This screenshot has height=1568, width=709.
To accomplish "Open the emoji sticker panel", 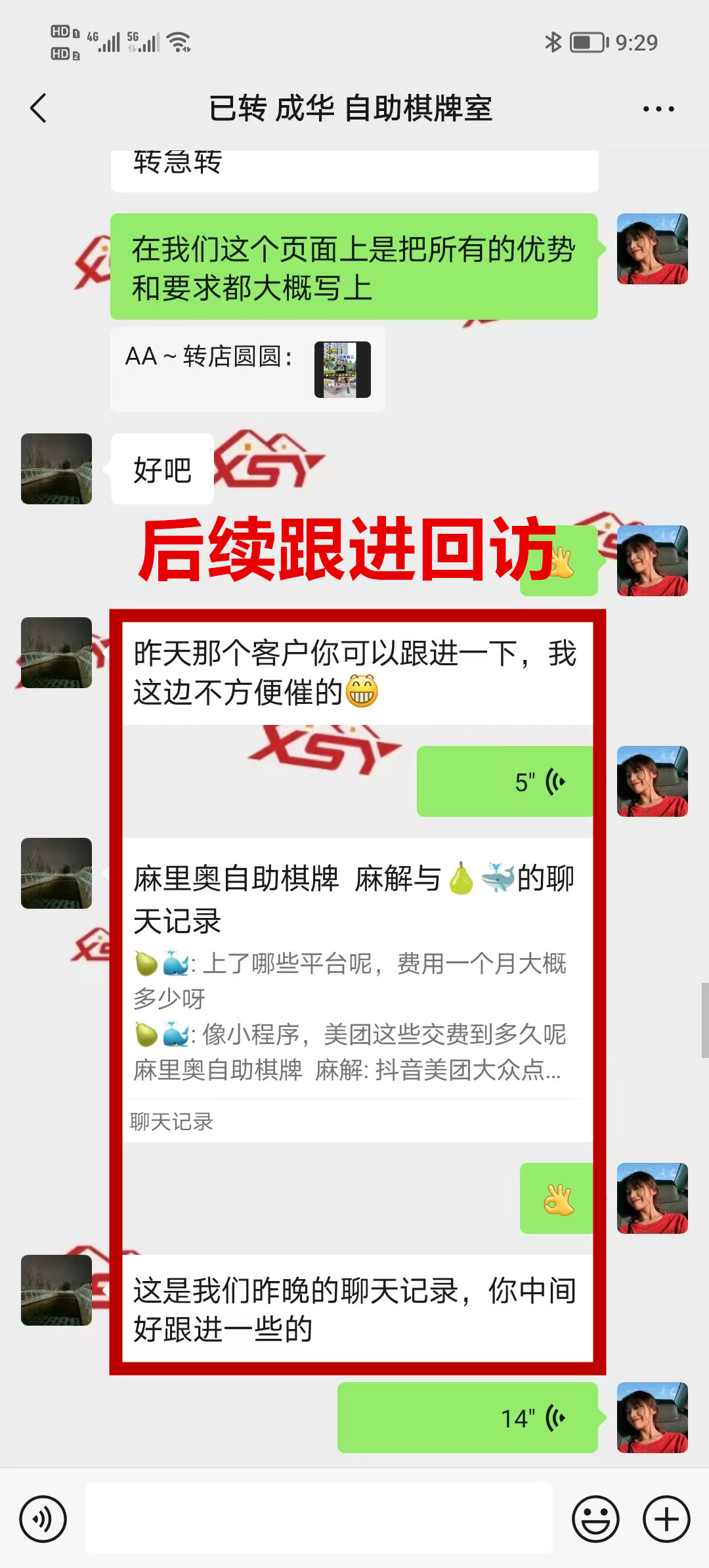I will 595,1519.
